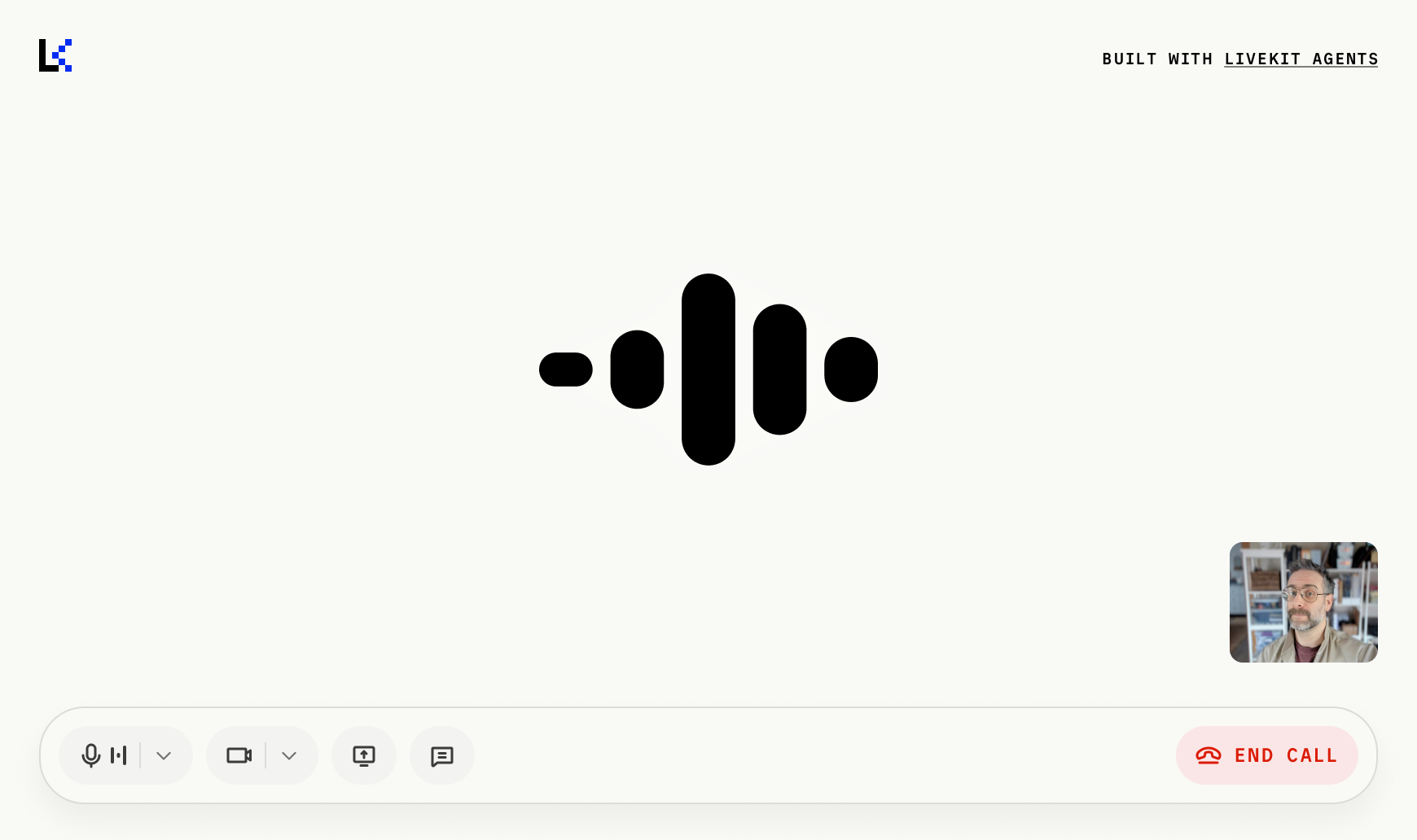Viewport: 1417px width, 840px height.
Task: Open the chat transcript panel
Action: pos(441,755)
